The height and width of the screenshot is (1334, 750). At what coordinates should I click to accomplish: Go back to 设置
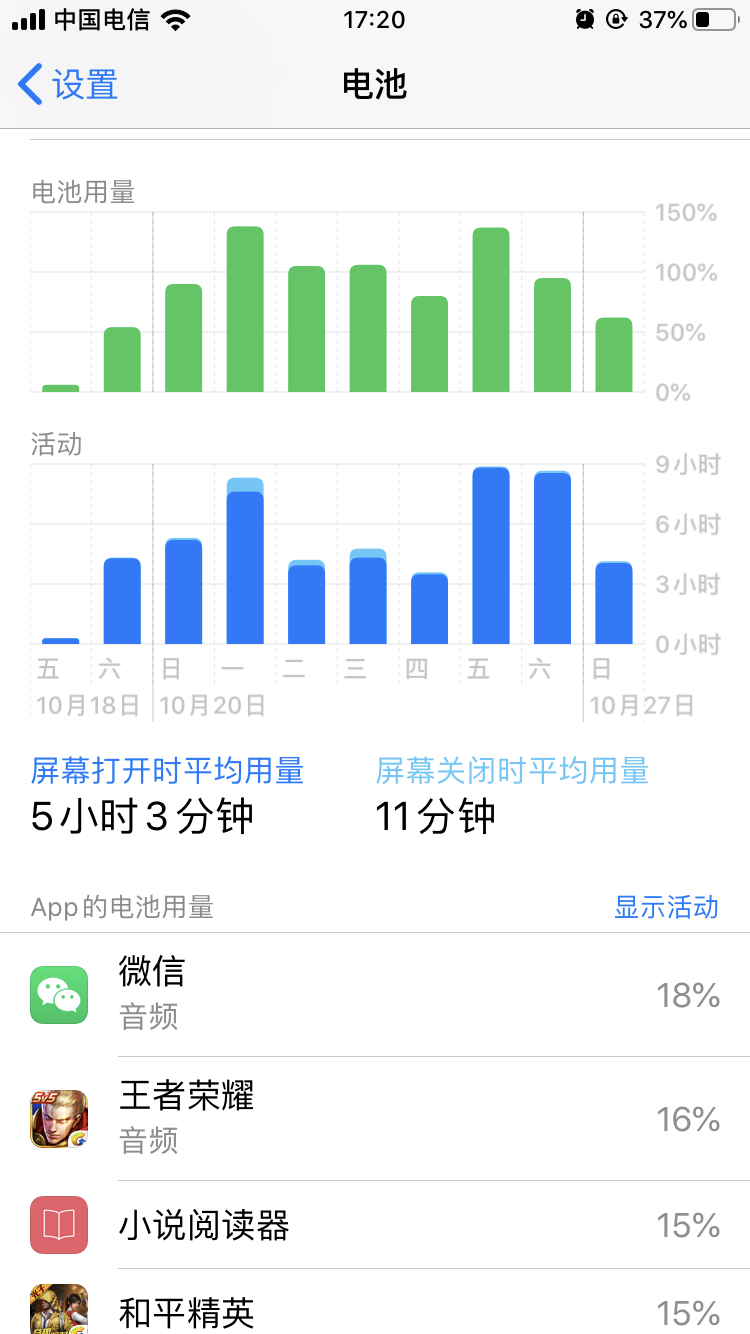(68, 85)
